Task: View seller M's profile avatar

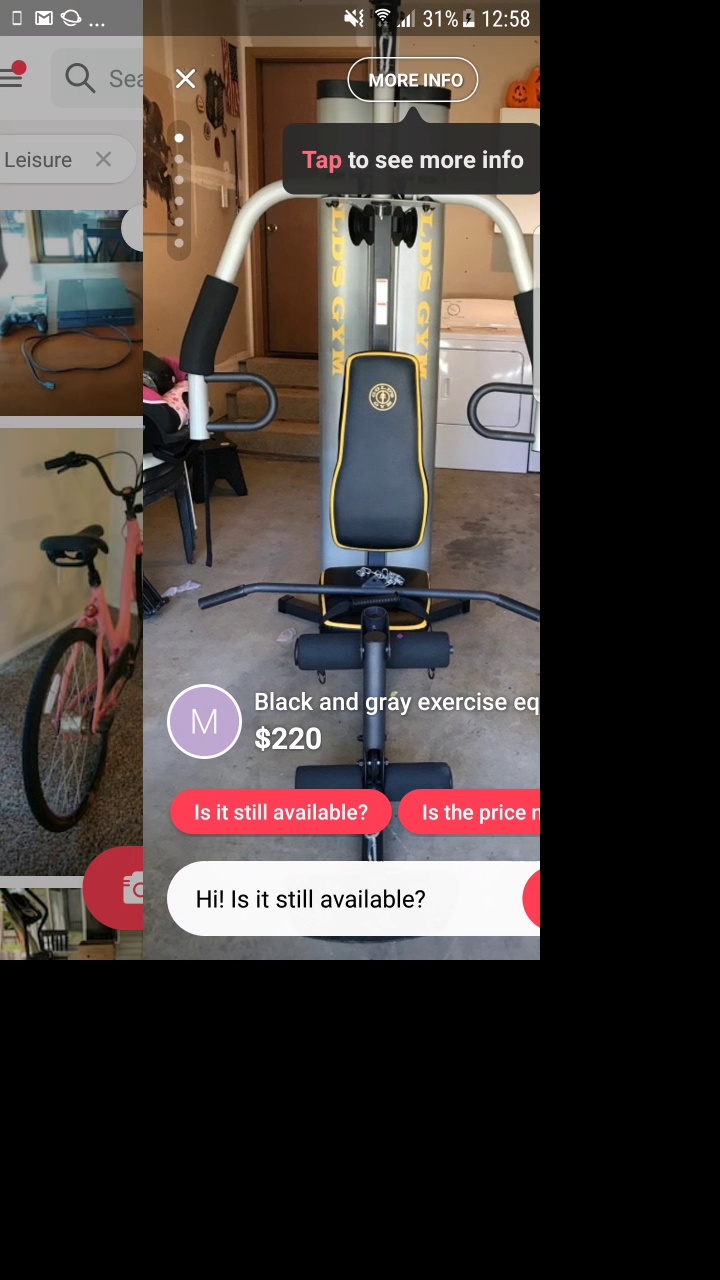Action: 204,721
